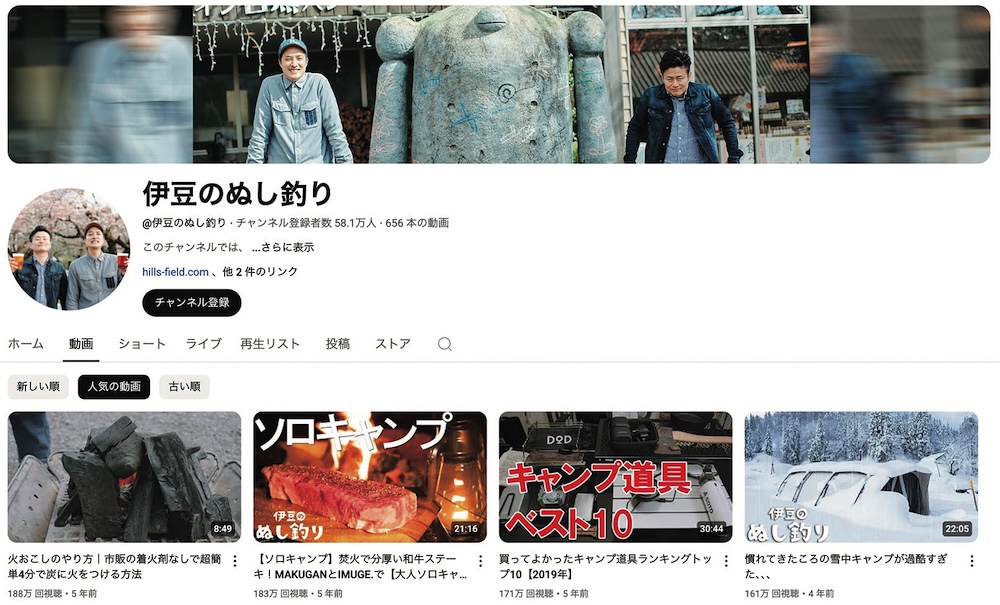
Task: Play the ソロキャンプ wagyu steak video
Action: pyautogui.click(x=370, y=477)
